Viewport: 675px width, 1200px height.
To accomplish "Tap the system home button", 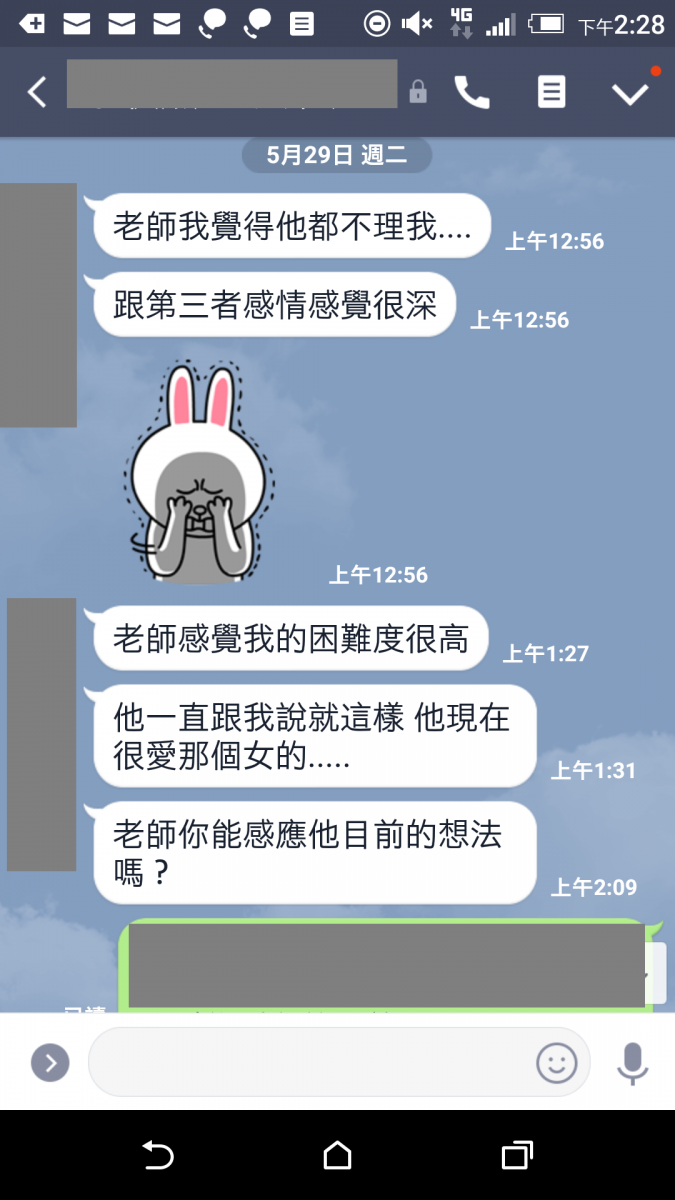I will (x=337, y=1156).
